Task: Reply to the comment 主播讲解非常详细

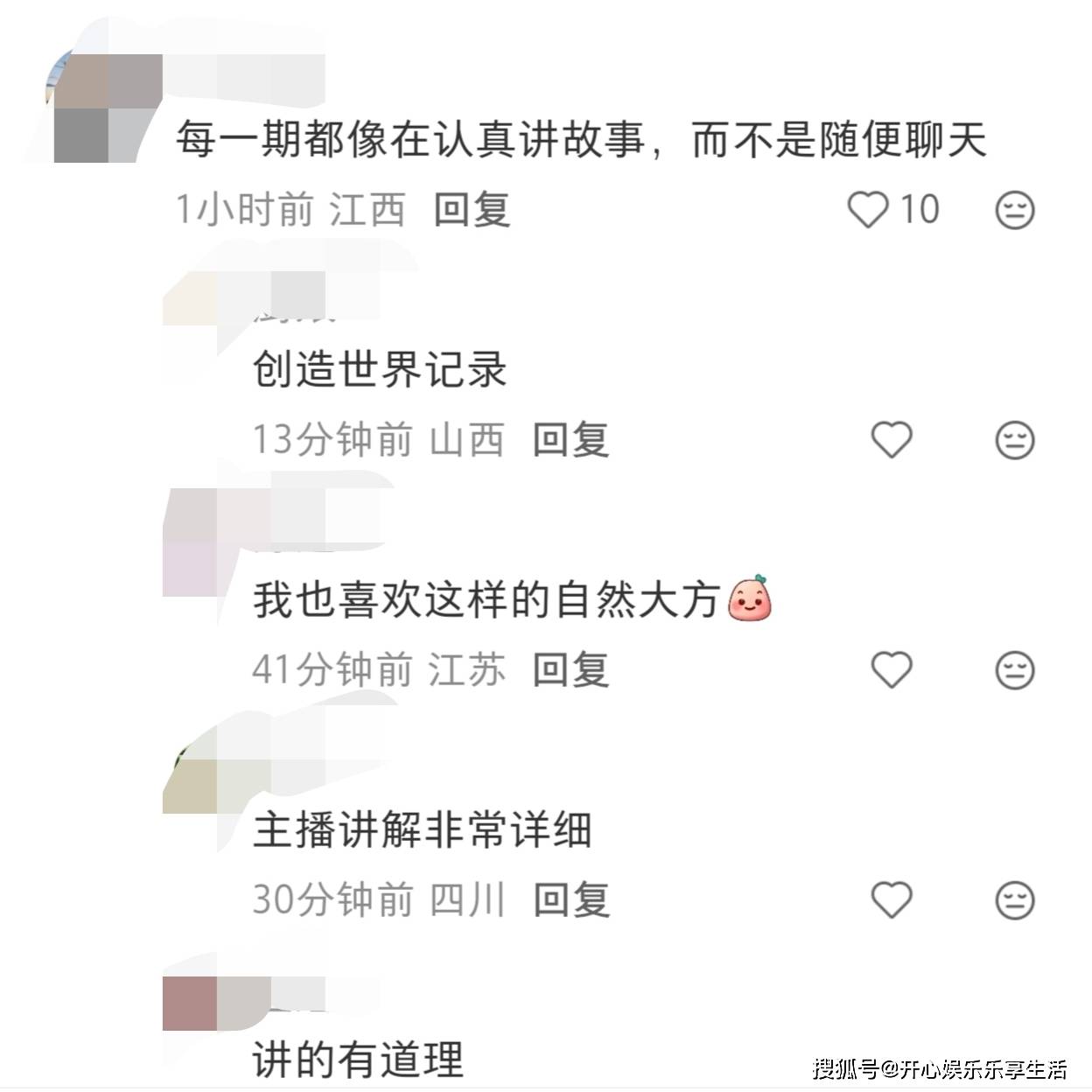Action: coord(570,899)
